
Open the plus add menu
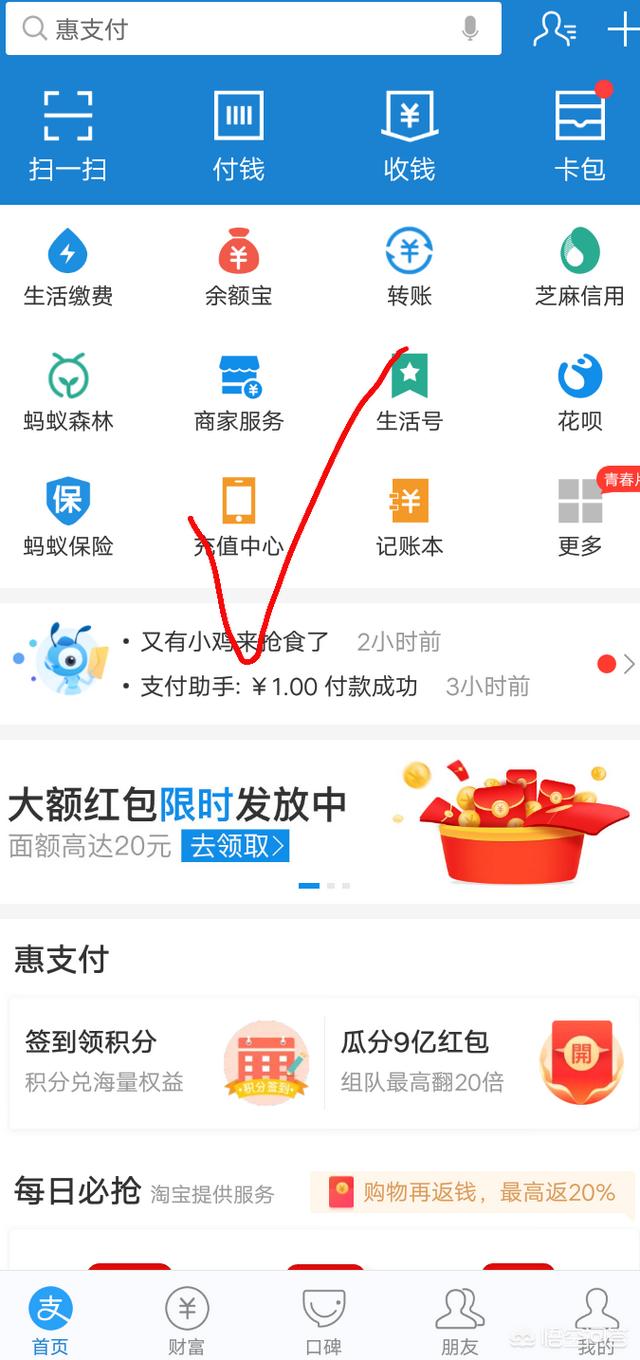tap(622, 29)
